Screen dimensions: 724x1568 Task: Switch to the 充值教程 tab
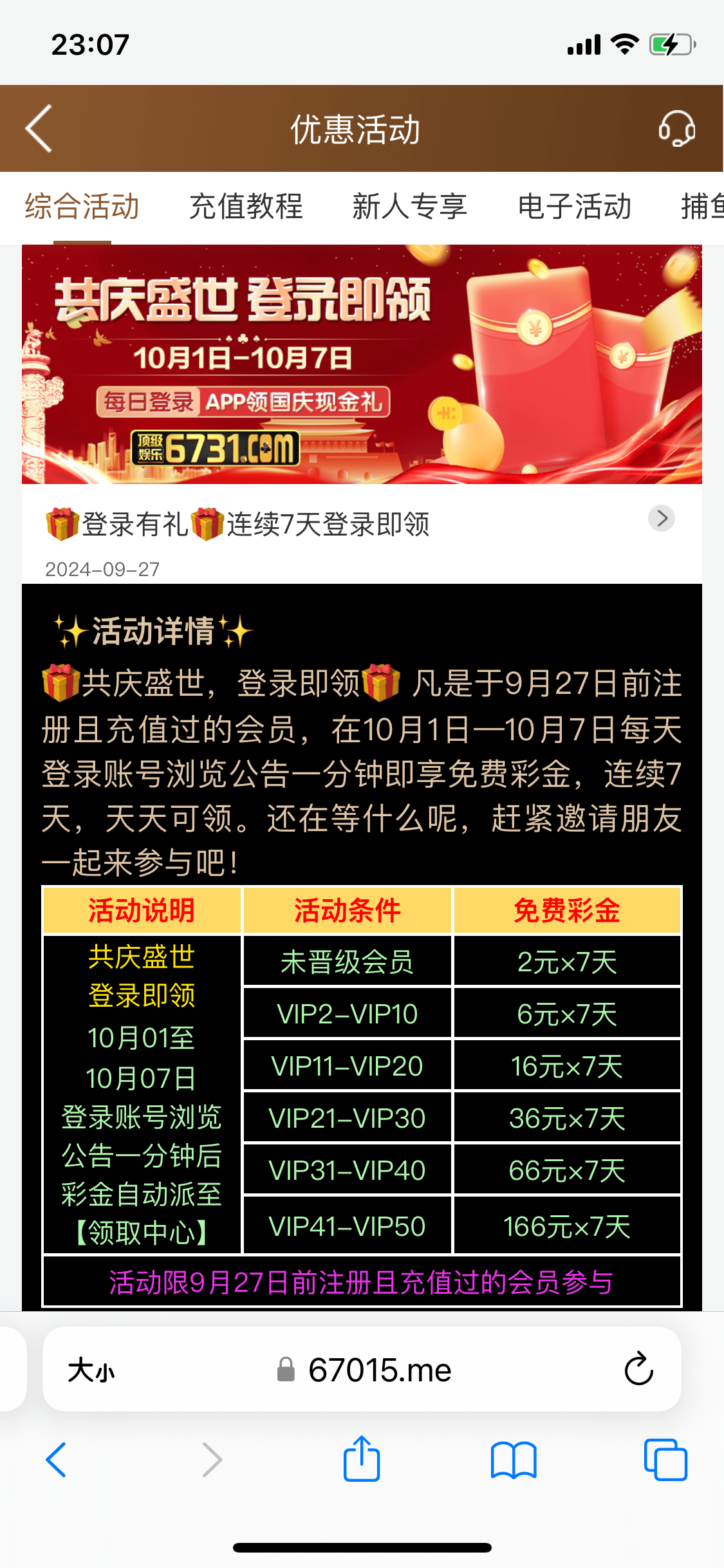(x=246, y=207)
